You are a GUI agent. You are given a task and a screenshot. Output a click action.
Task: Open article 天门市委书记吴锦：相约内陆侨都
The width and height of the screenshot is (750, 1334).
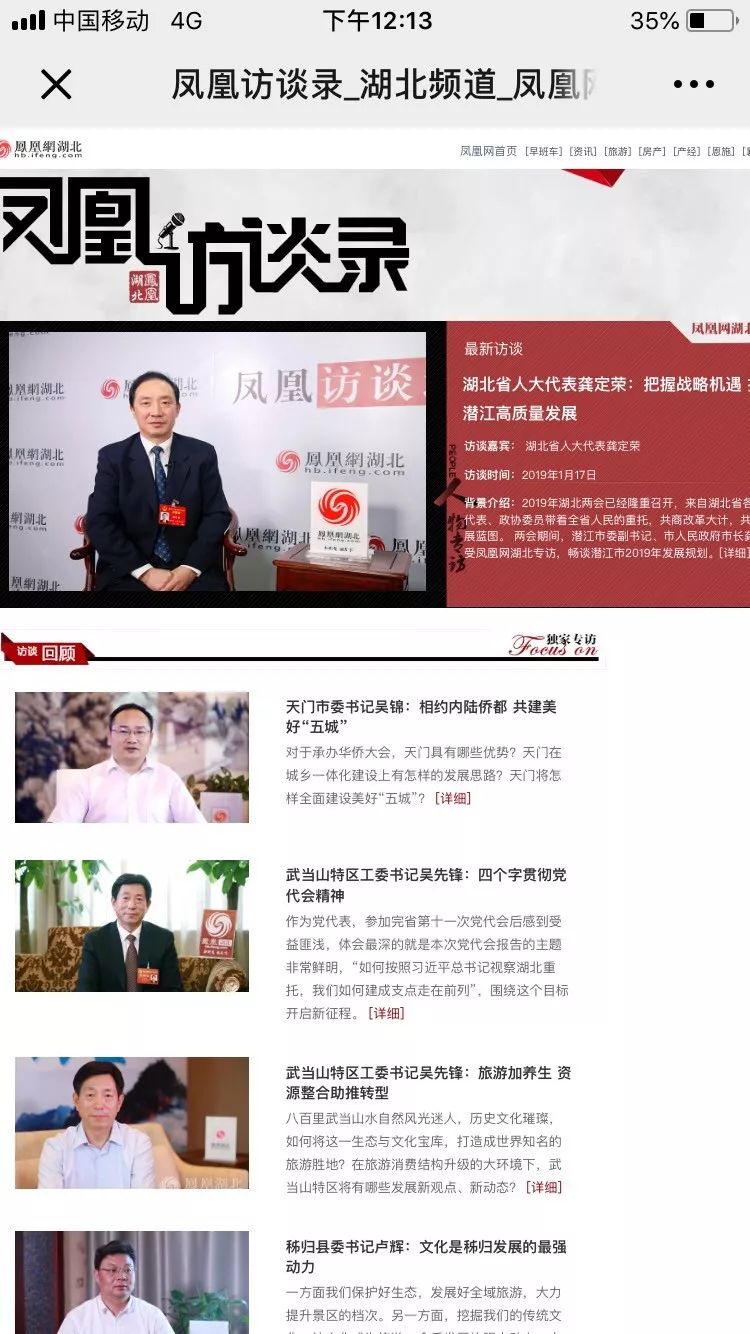pos(420,716)
